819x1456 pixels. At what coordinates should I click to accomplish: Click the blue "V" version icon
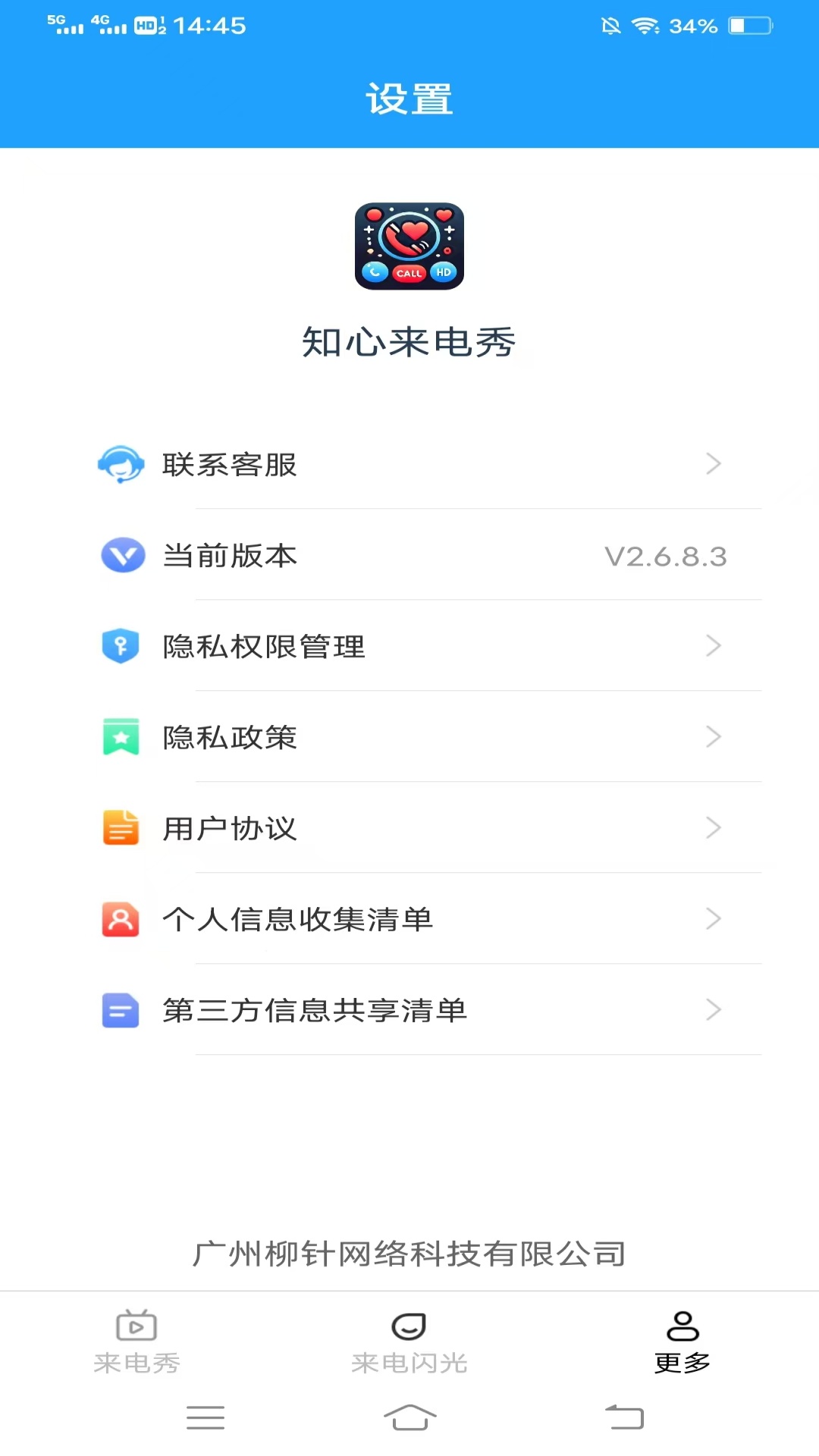pos(121,556)
